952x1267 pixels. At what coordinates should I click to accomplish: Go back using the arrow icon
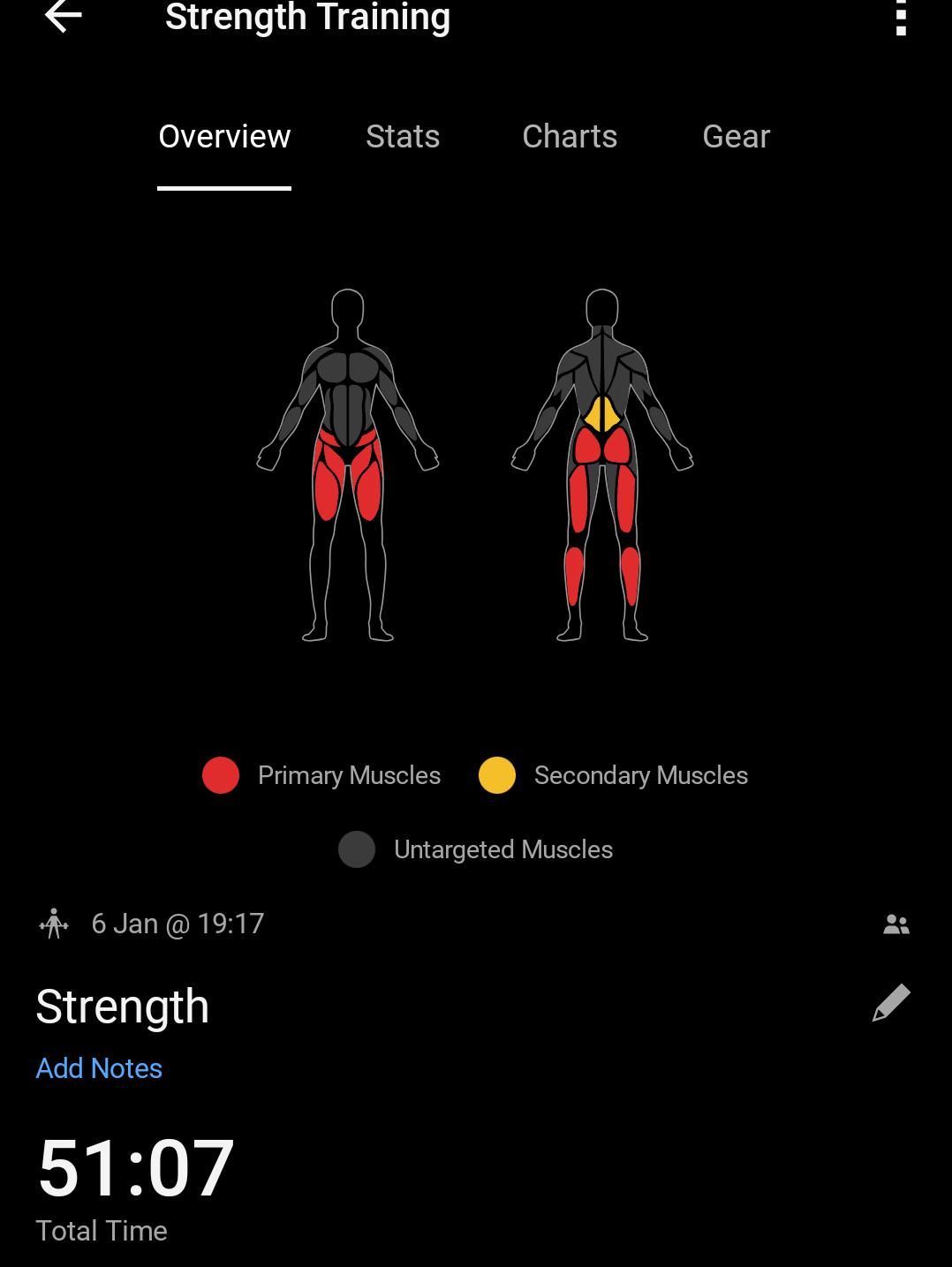63,16
